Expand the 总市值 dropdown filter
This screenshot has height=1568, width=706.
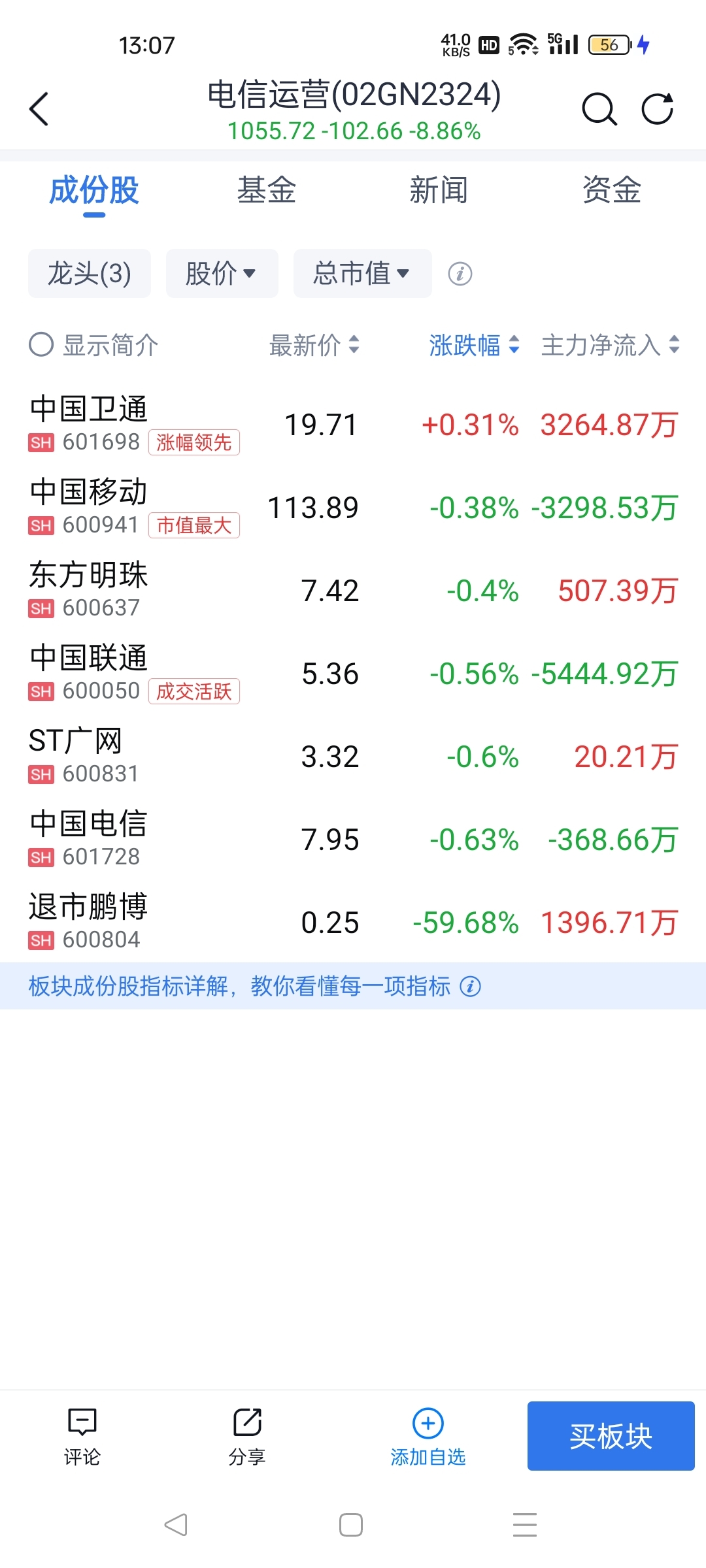[363, 273]
